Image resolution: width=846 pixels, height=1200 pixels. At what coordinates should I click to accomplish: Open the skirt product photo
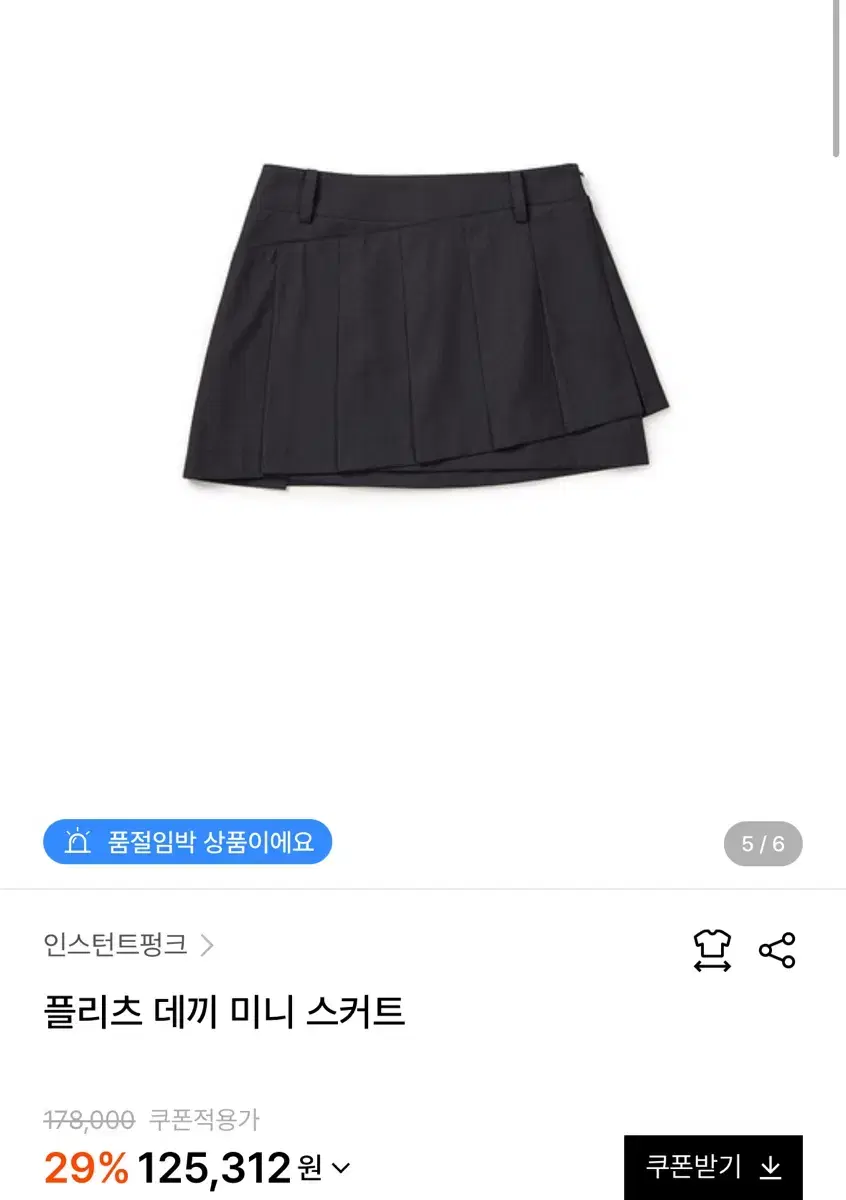pyautogui.click(x=420, y=330)
